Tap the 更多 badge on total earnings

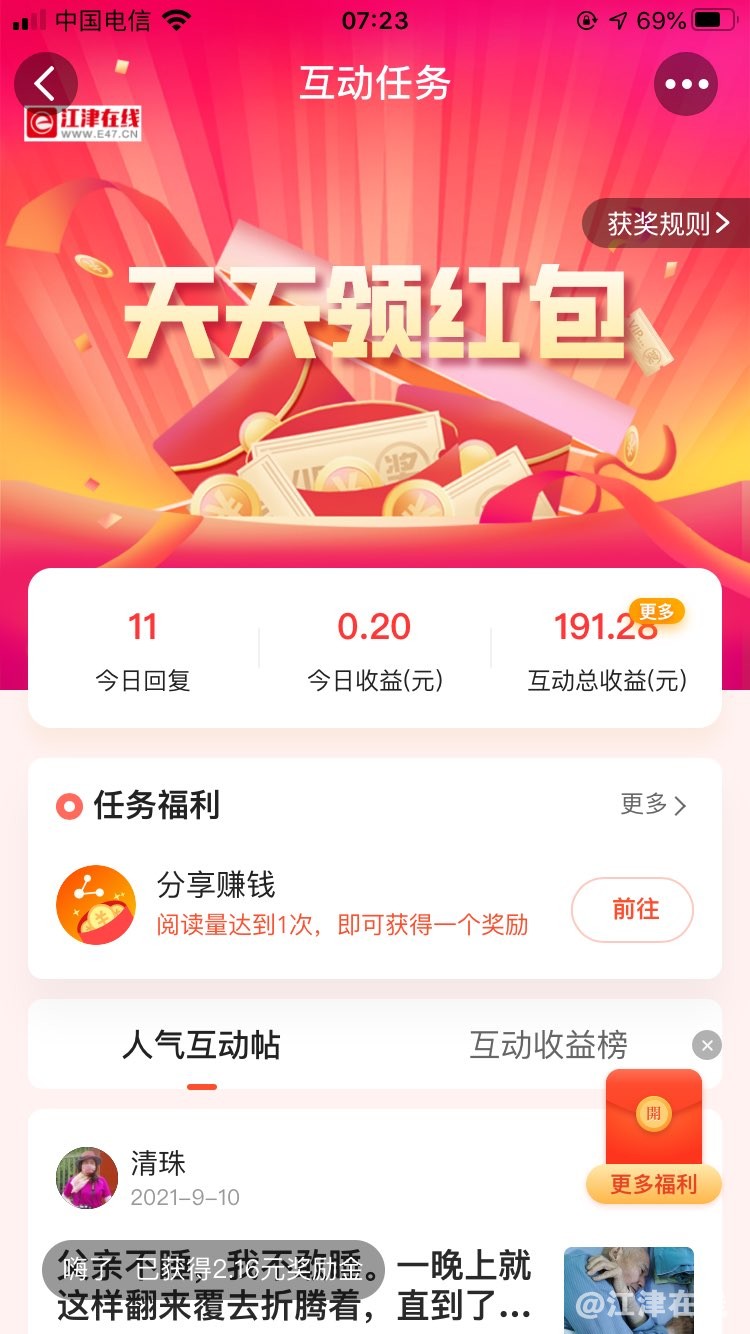coord(656,611)
